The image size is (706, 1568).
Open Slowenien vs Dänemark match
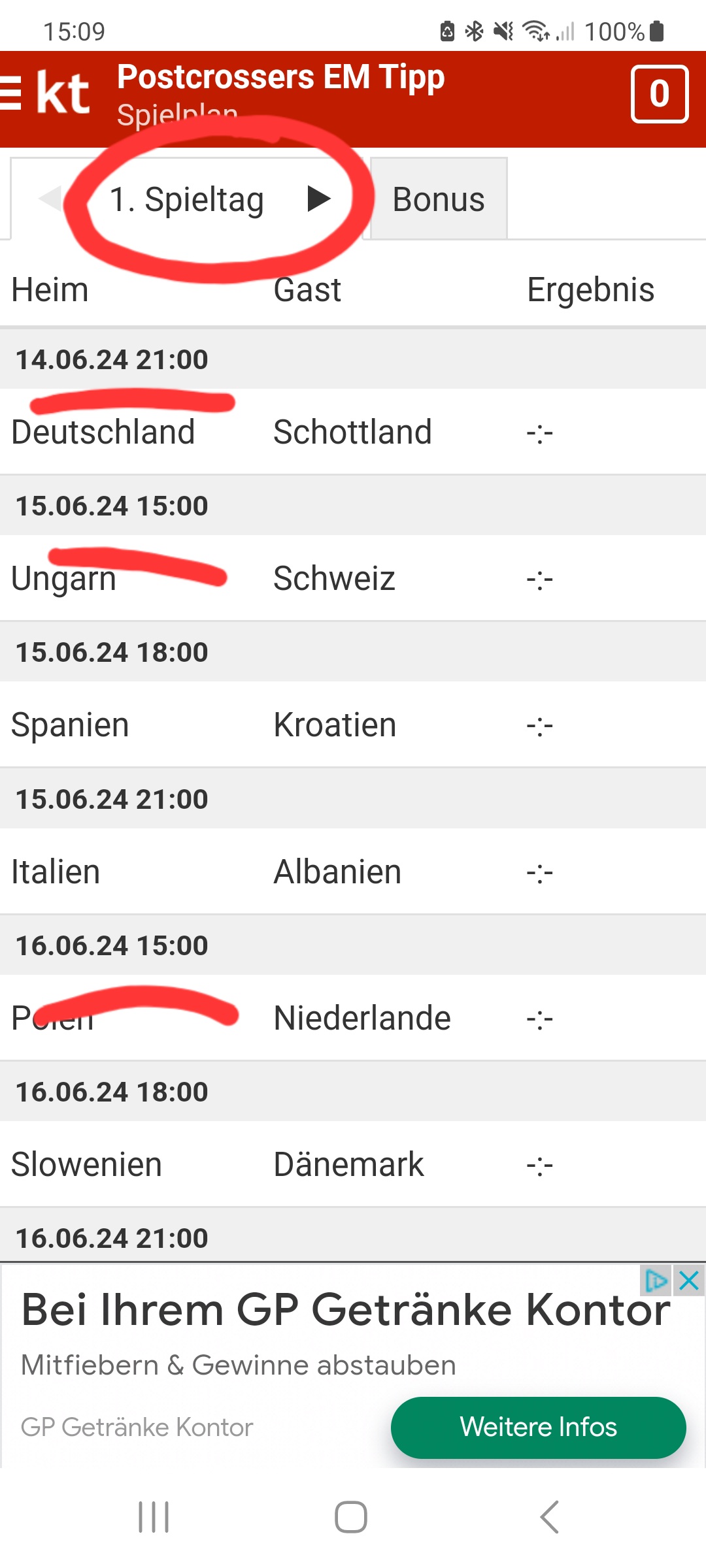click(352, 1164)
